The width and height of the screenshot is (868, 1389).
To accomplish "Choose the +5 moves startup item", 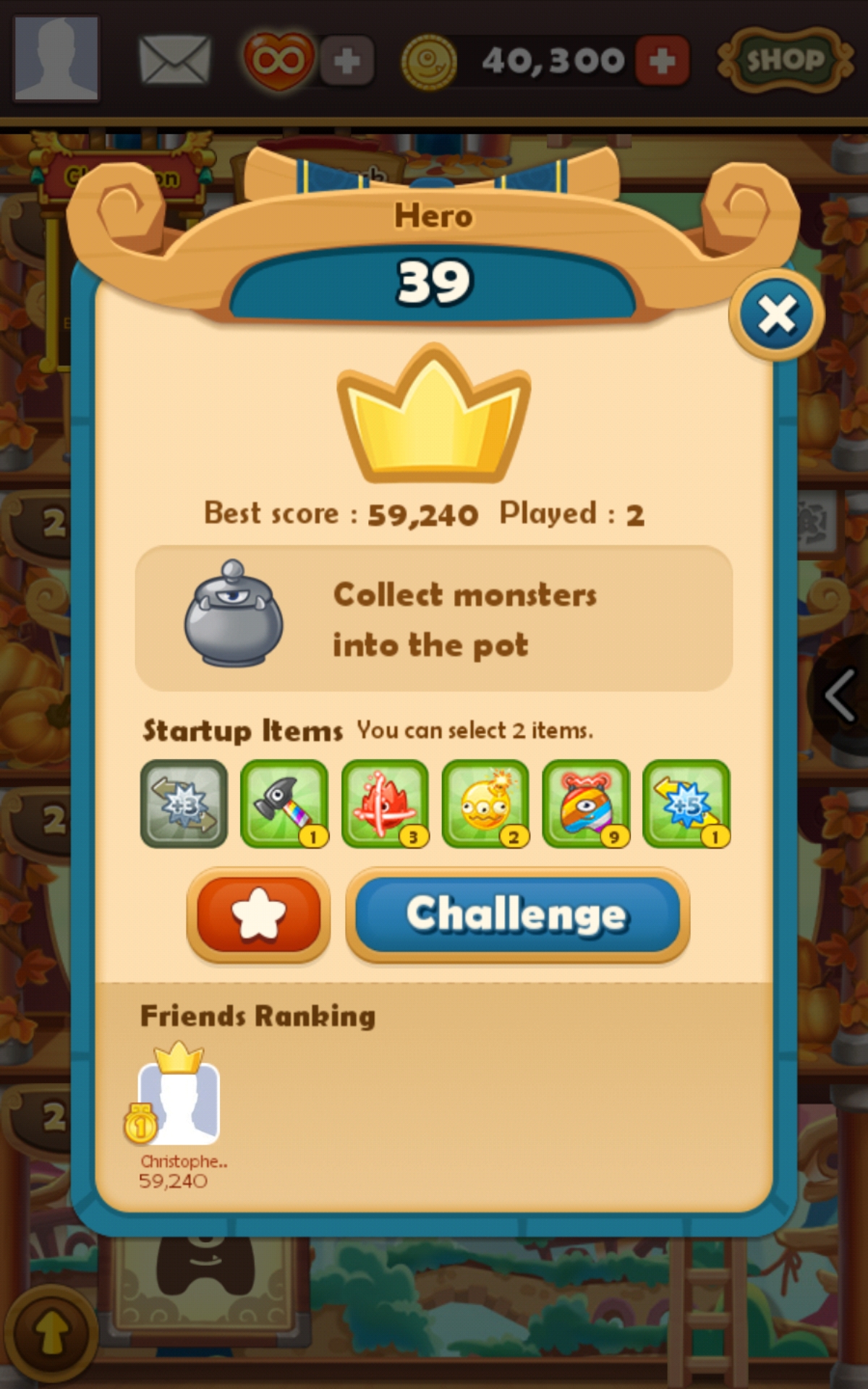I will 686,803.
